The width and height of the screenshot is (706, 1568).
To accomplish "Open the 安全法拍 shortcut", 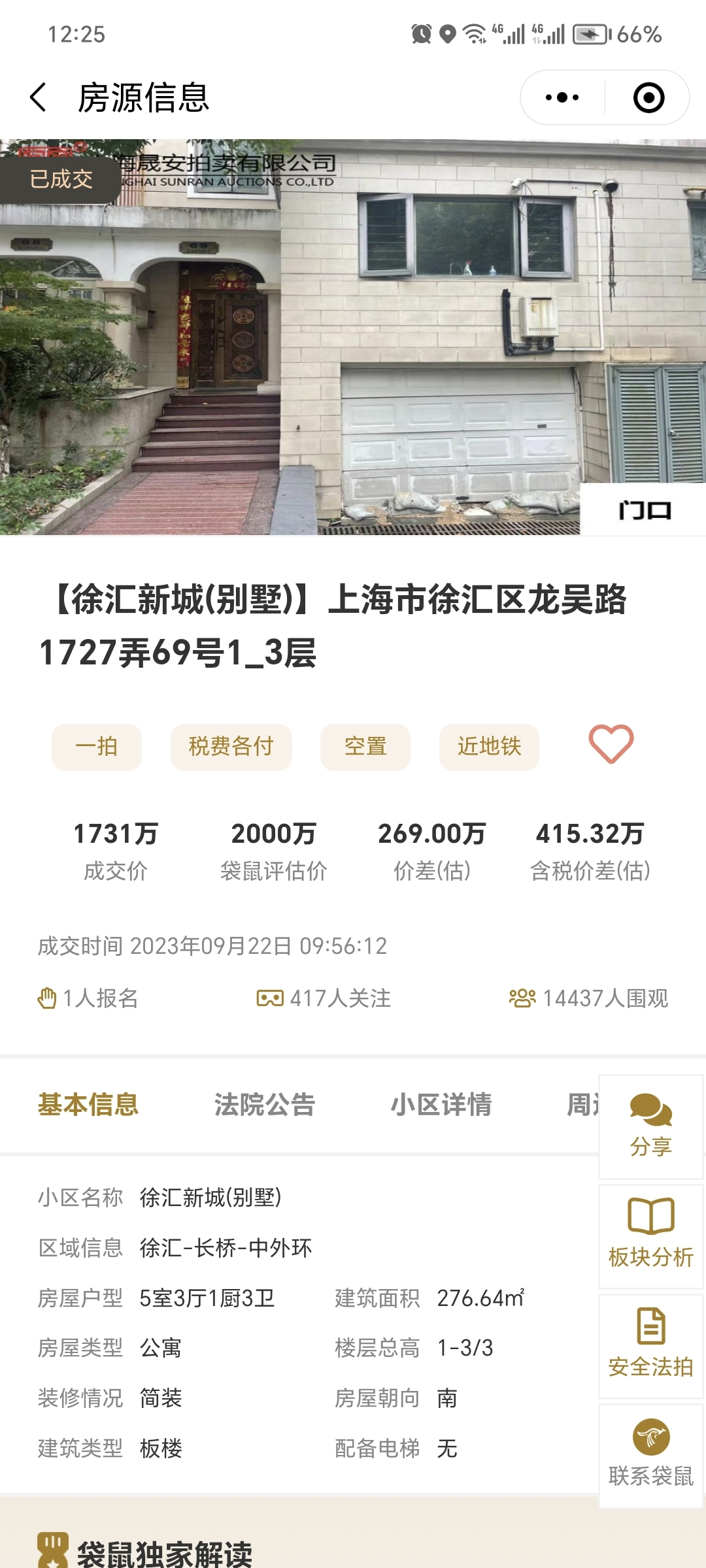I will [x=651, y=1345].
